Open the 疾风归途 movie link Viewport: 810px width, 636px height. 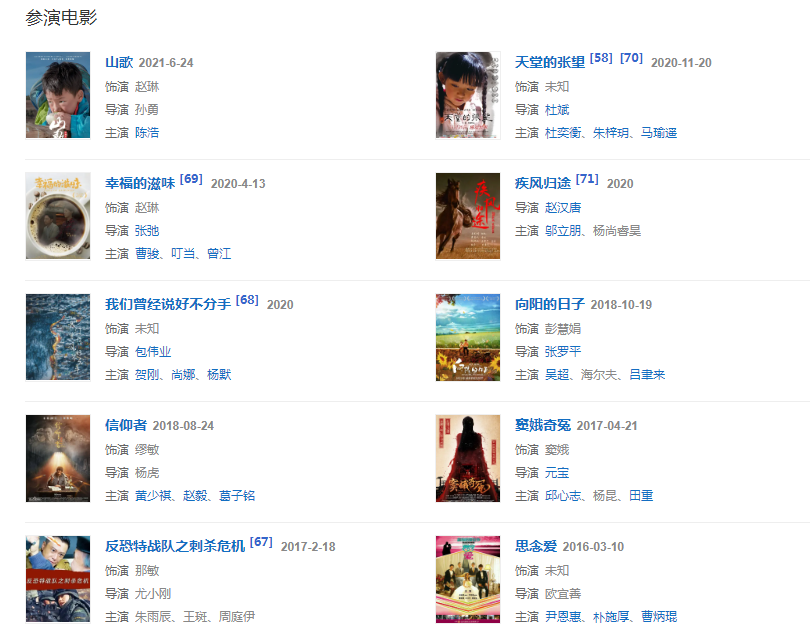542,183
